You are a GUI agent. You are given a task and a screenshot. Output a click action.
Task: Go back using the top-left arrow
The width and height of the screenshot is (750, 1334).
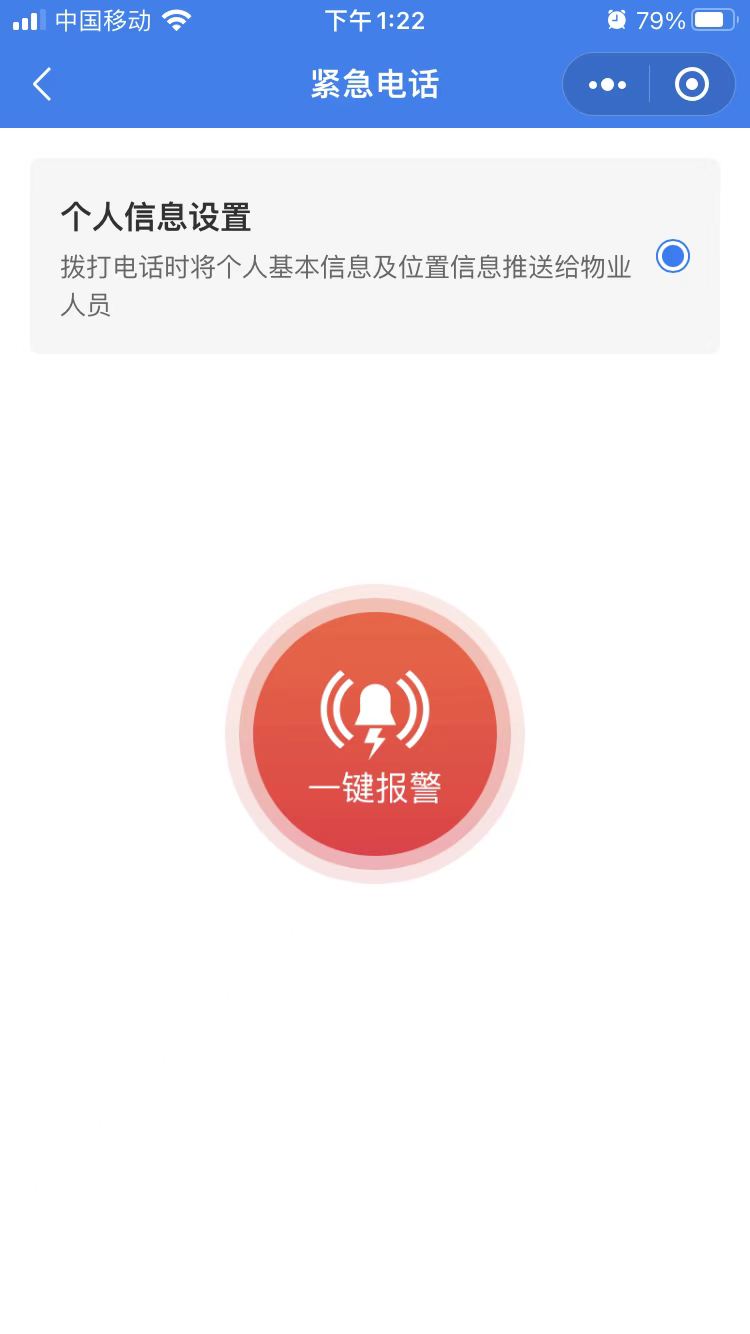tap(42, 84)
